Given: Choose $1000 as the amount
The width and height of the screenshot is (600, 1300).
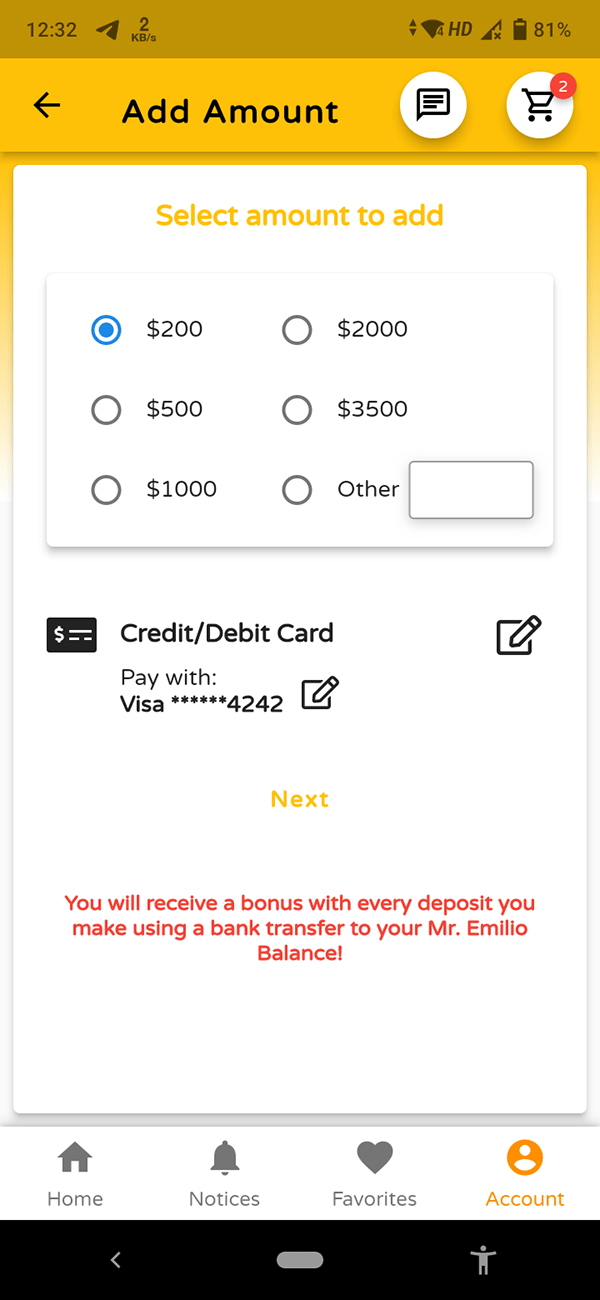Looking at the screenshot, I should coord(106,489).
